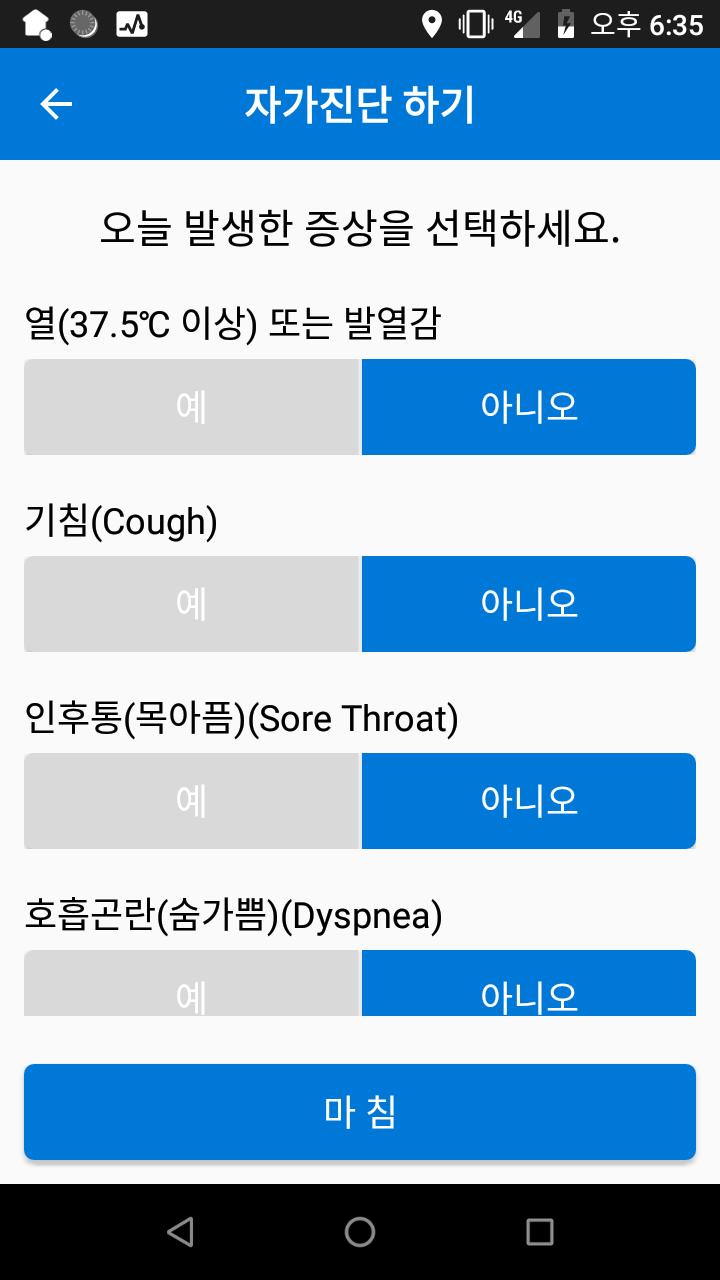Answer 예 for 호흡곤란 (Dyspnea)
The width and height of the screenshot is (720, 1280).
coord(191,985)
